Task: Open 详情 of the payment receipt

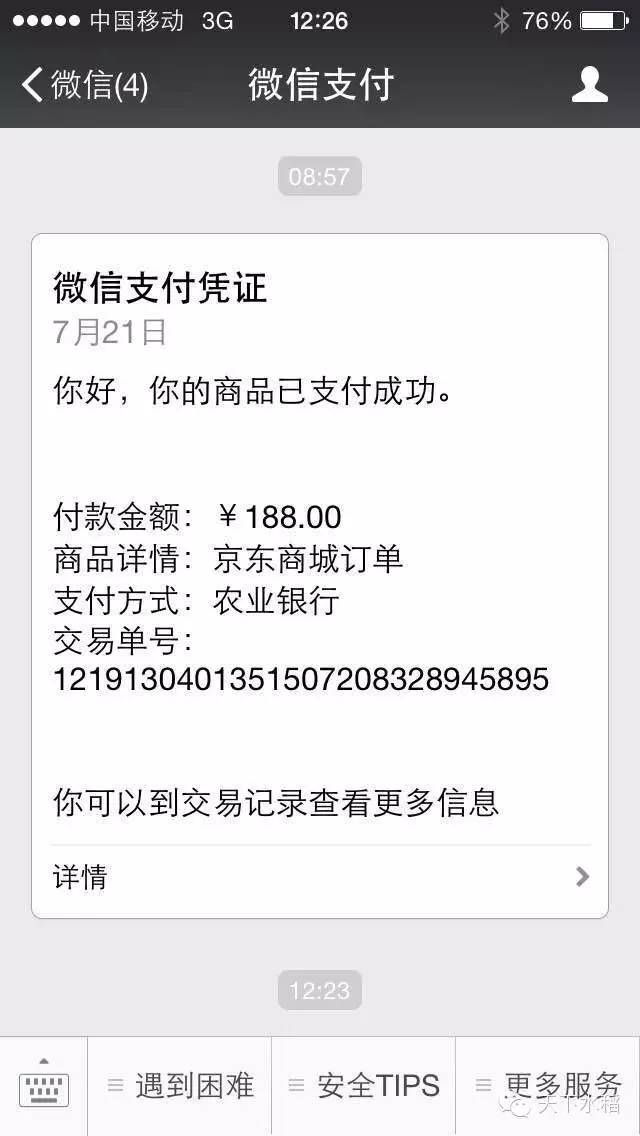Action: 320,877
